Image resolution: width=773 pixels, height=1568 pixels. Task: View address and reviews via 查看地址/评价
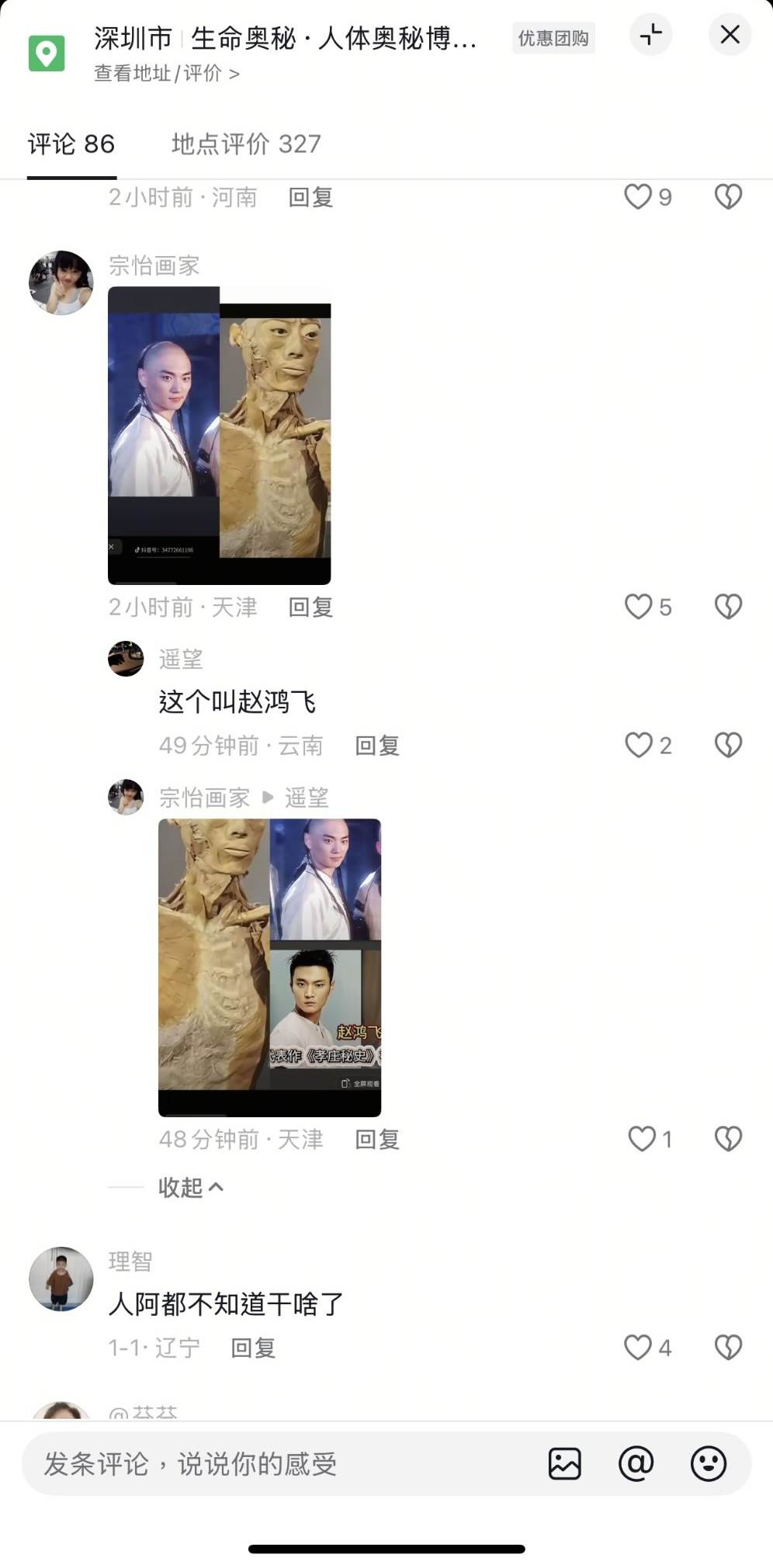click(166, 74)
